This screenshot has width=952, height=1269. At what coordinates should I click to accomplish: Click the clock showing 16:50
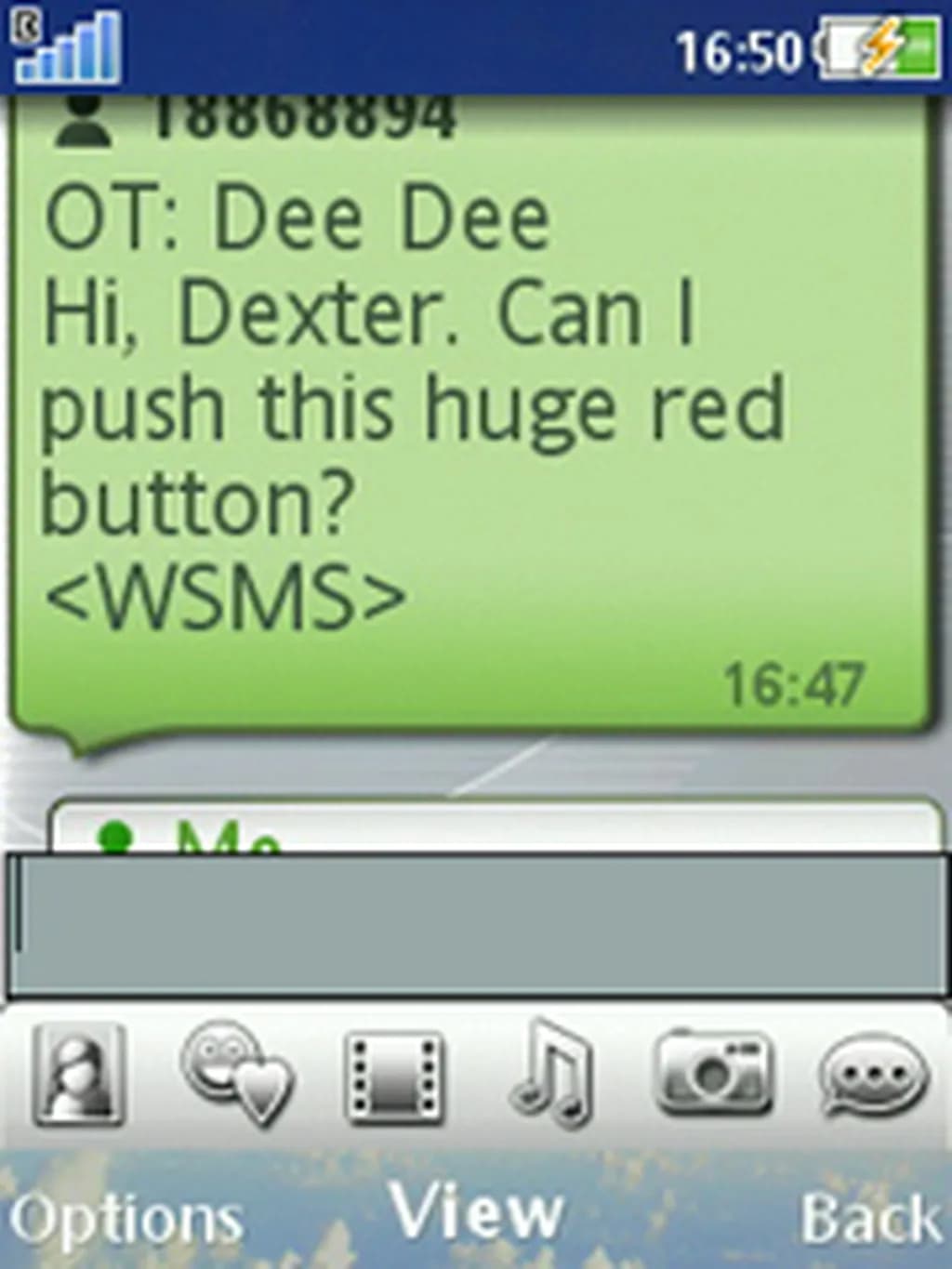pos(739,51)
